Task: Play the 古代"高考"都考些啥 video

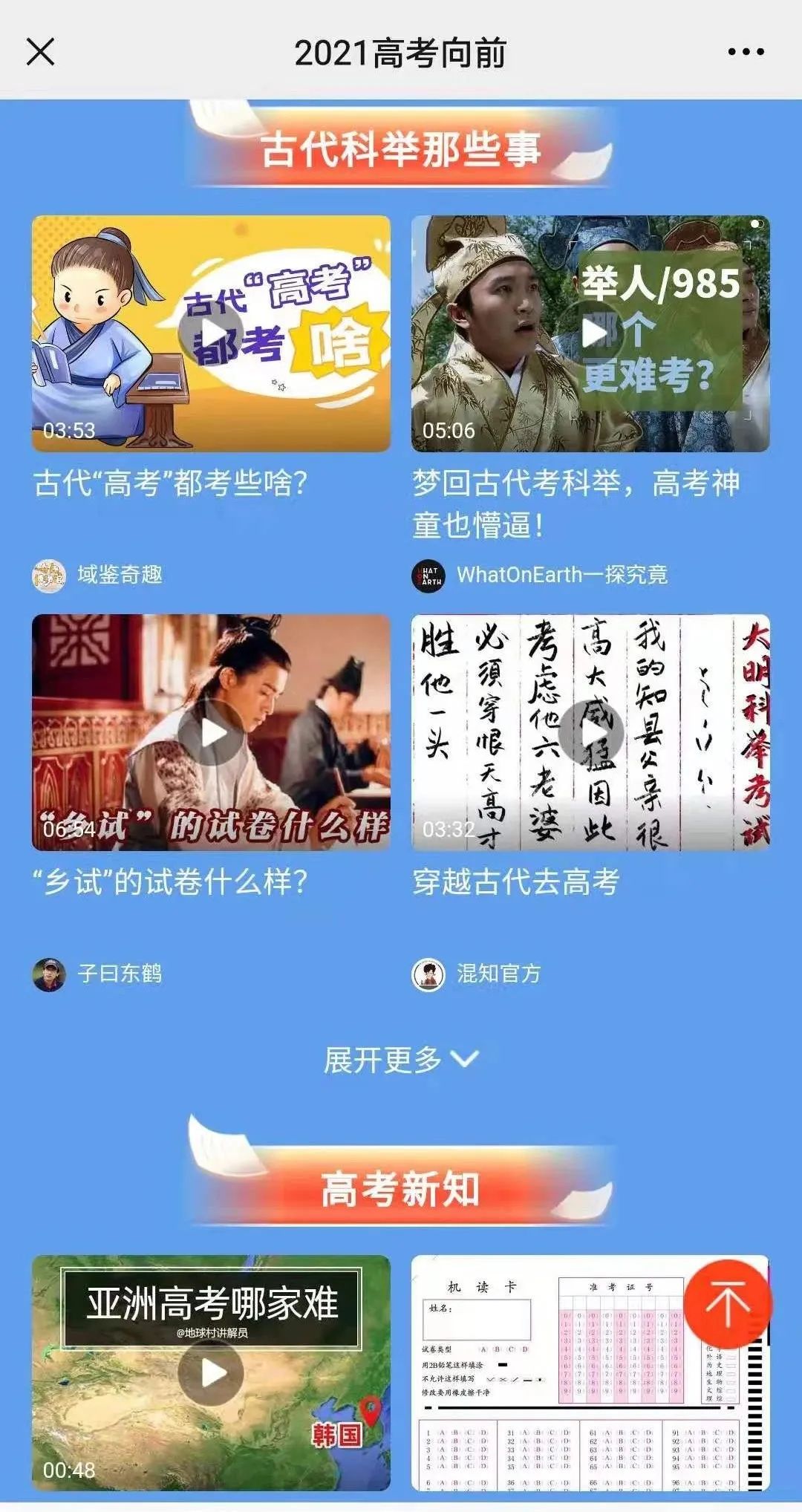Action: click(211, 333)
